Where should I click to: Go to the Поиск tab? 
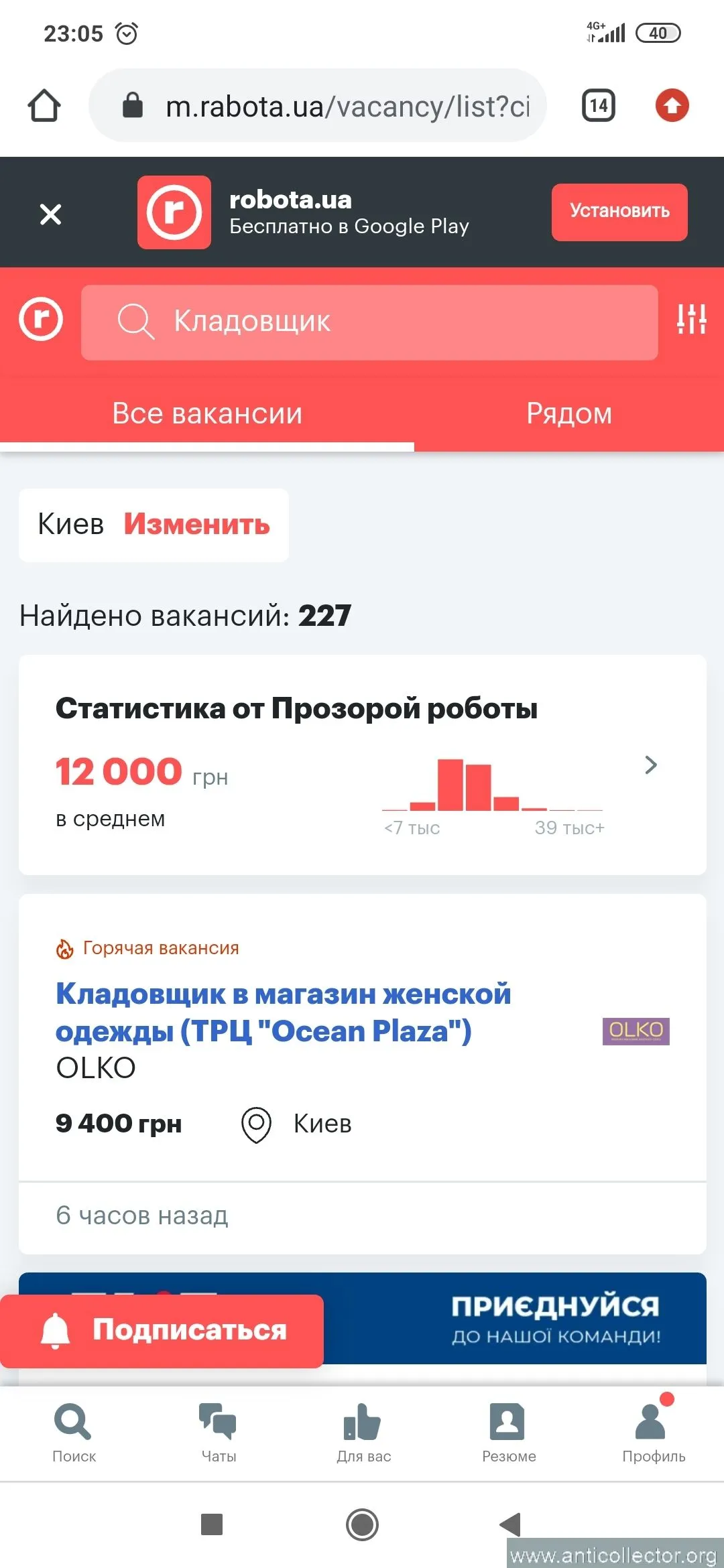(74, 1433)
